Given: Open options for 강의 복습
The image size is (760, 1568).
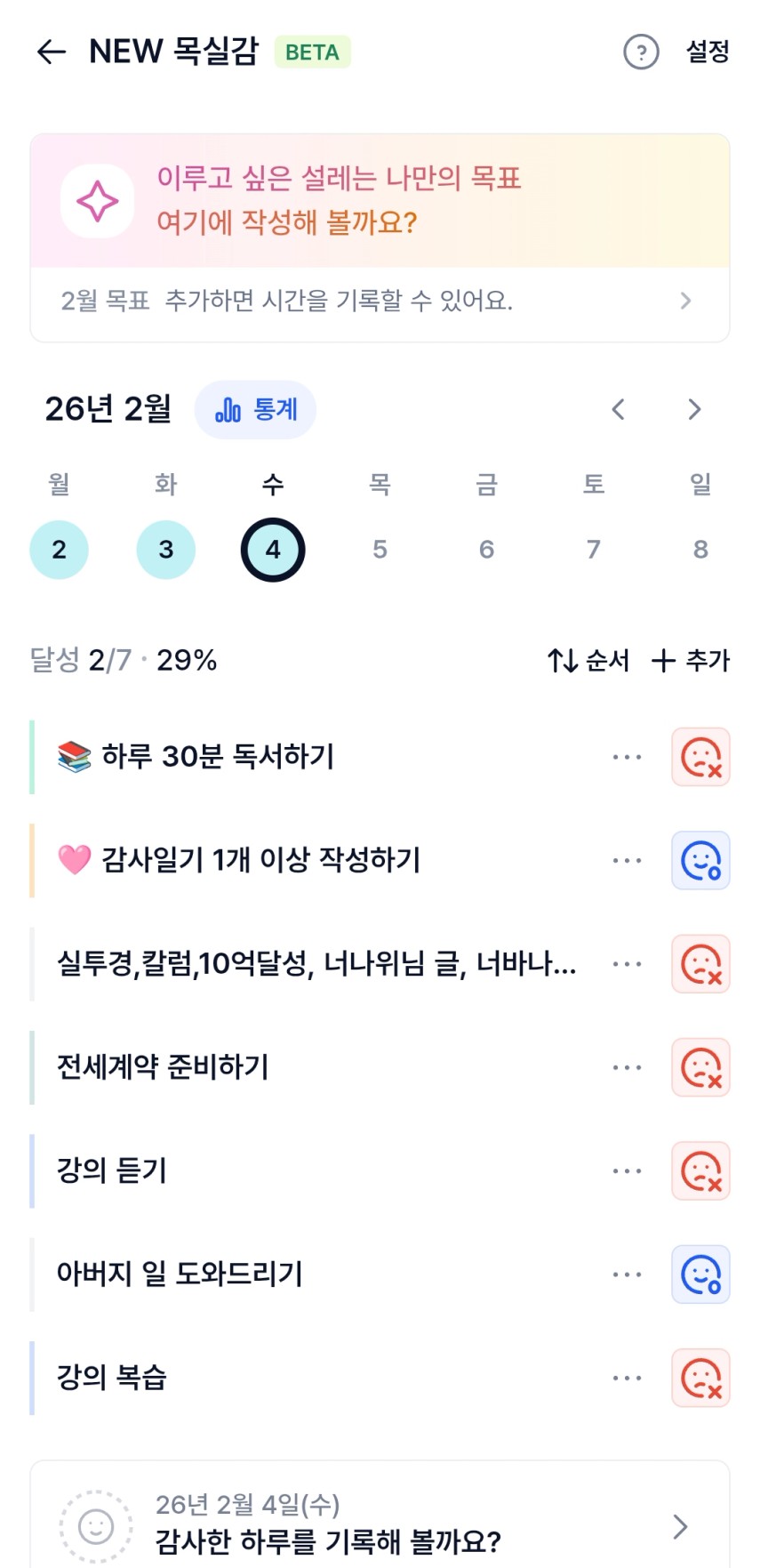Looking at the screenshot, I should click(x=627, y=1379).
